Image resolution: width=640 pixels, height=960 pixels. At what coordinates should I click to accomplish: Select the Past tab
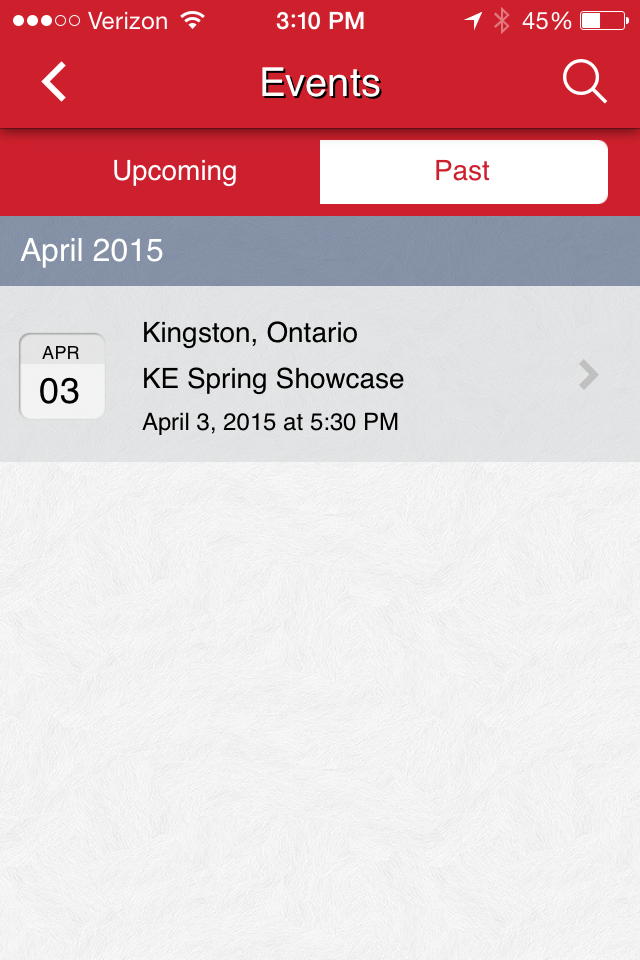tap(463, 172)
